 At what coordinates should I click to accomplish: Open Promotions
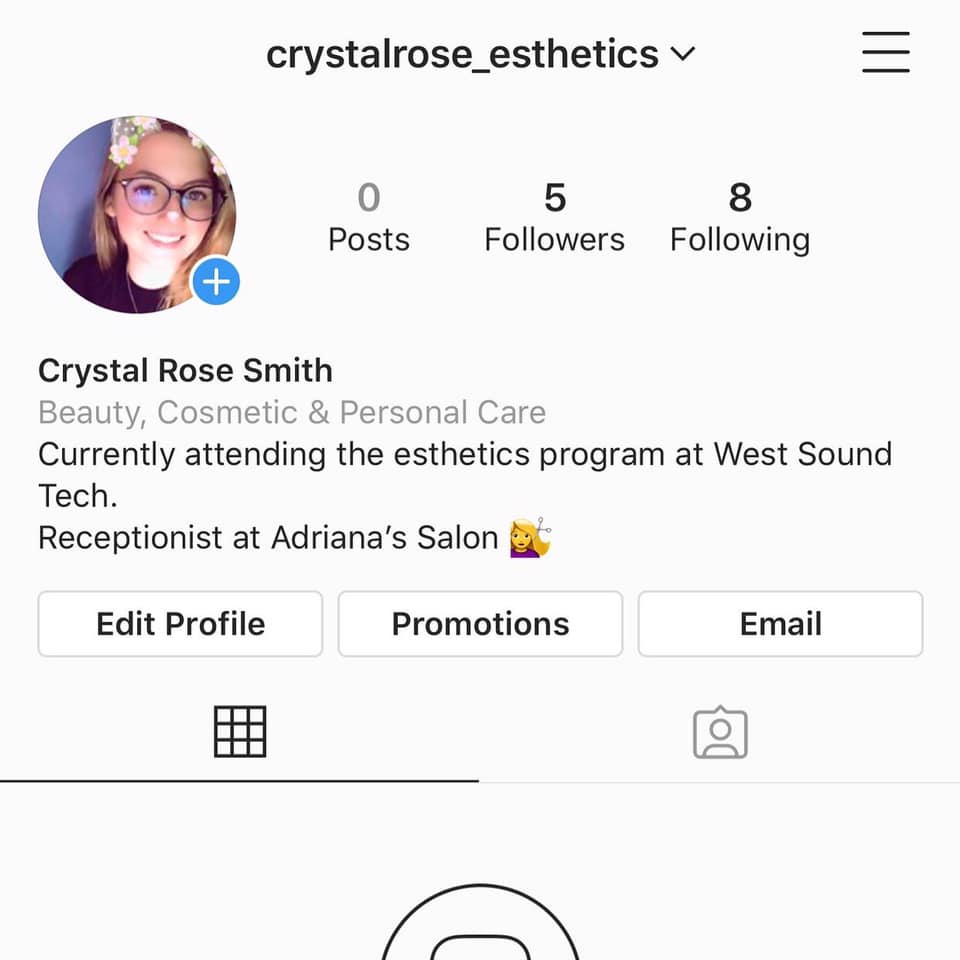coord(480,624)
